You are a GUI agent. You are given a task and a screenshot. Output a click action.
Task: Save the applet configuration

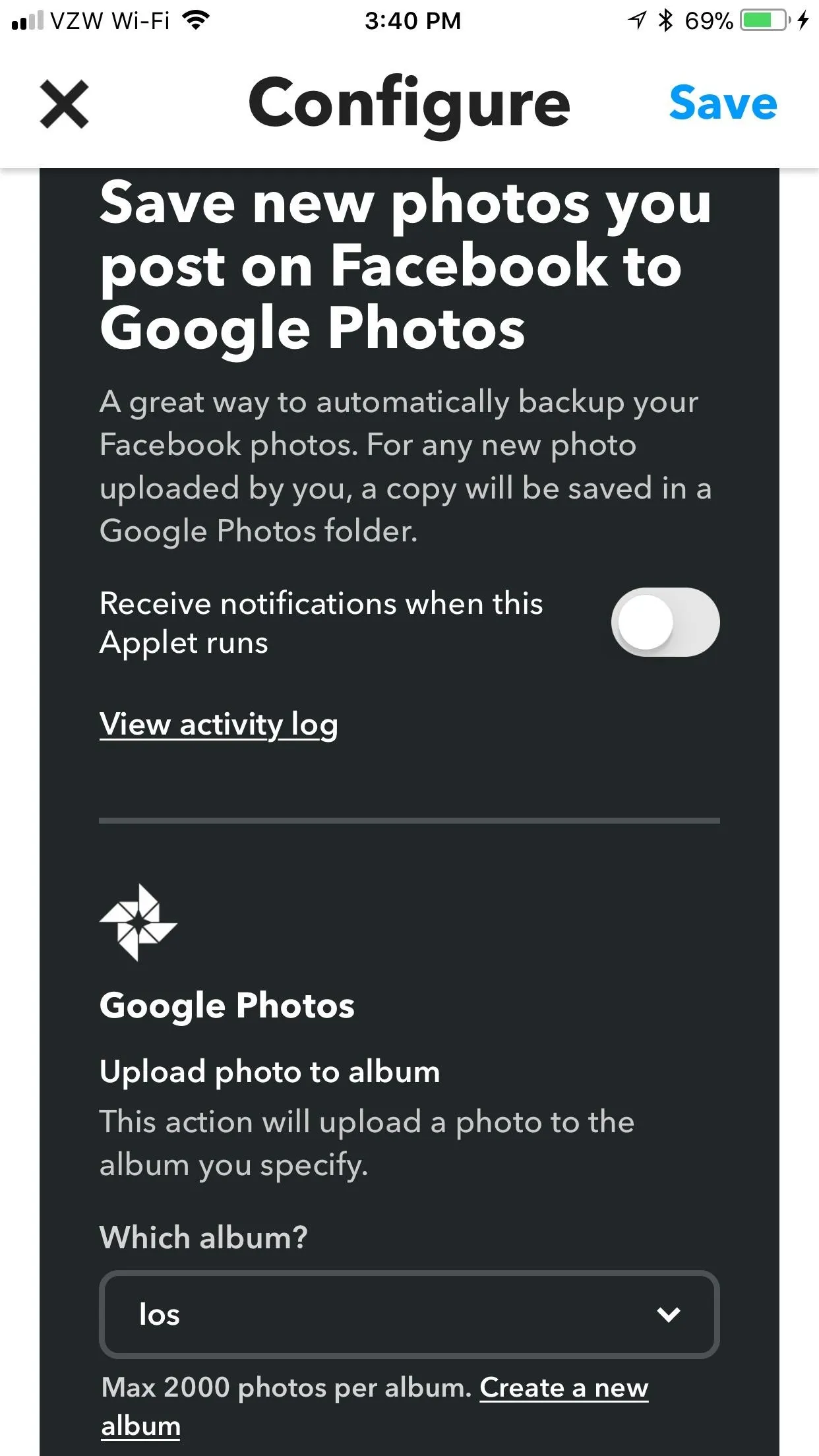723,104
